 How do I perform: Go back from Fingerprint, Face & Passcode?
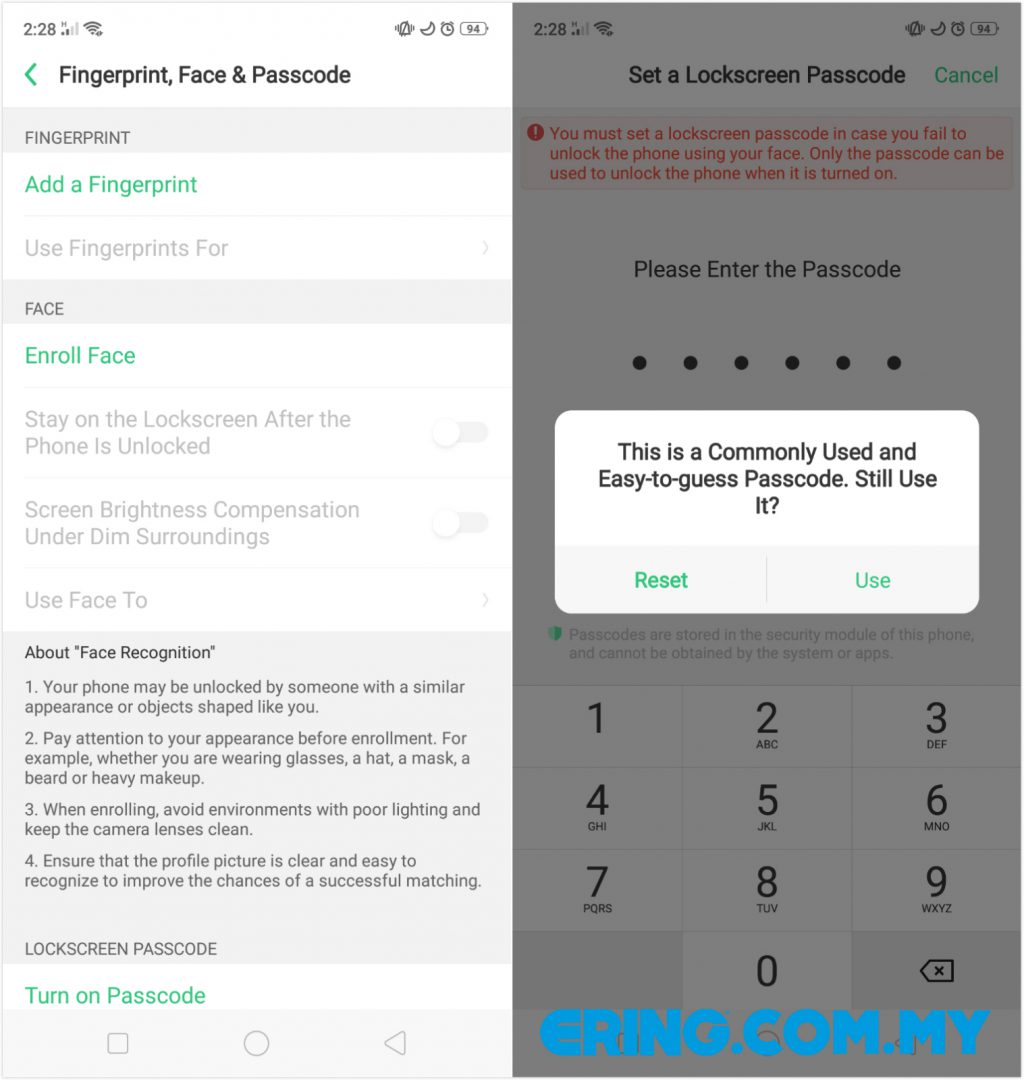click(31, 74)
